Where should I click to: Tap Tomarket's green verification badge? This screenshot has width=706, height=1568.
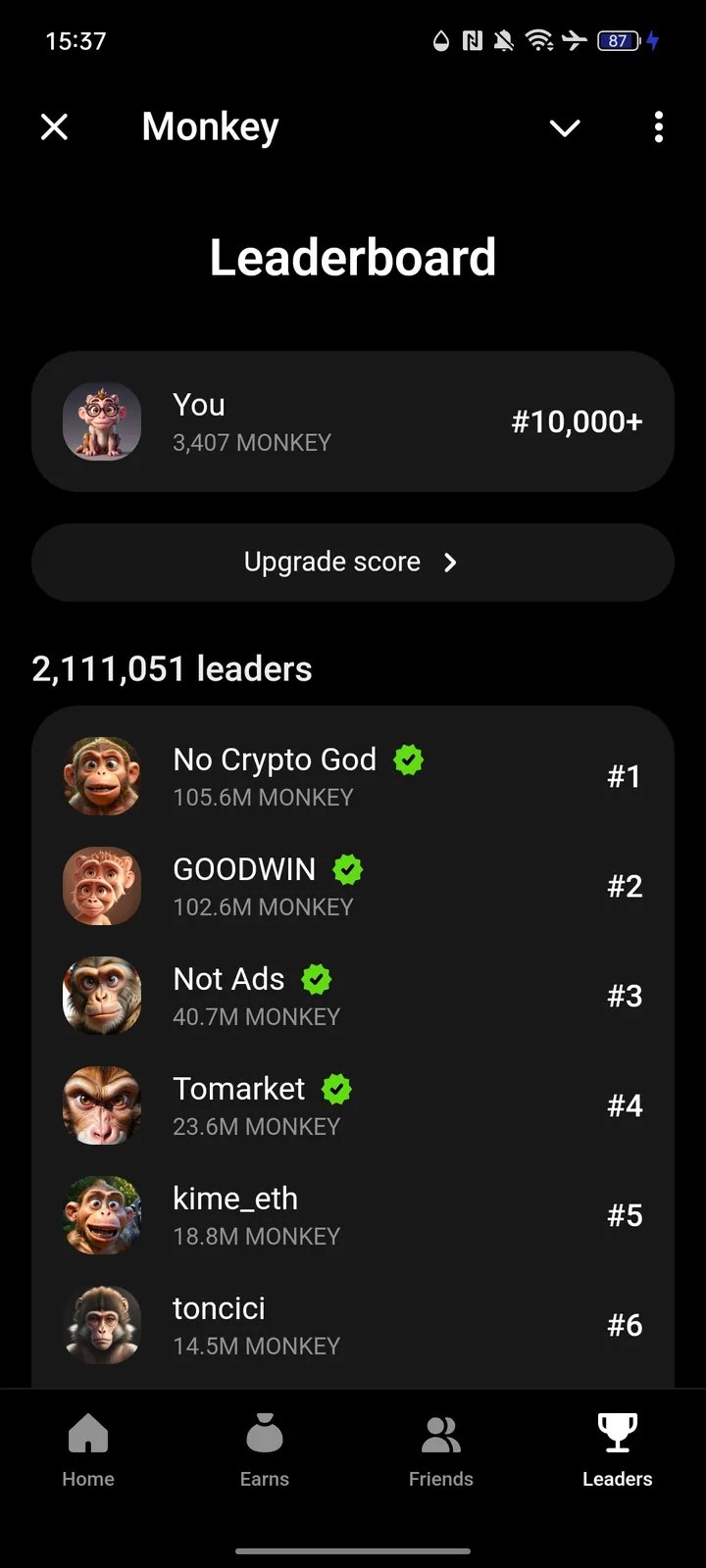point(336,1089)
